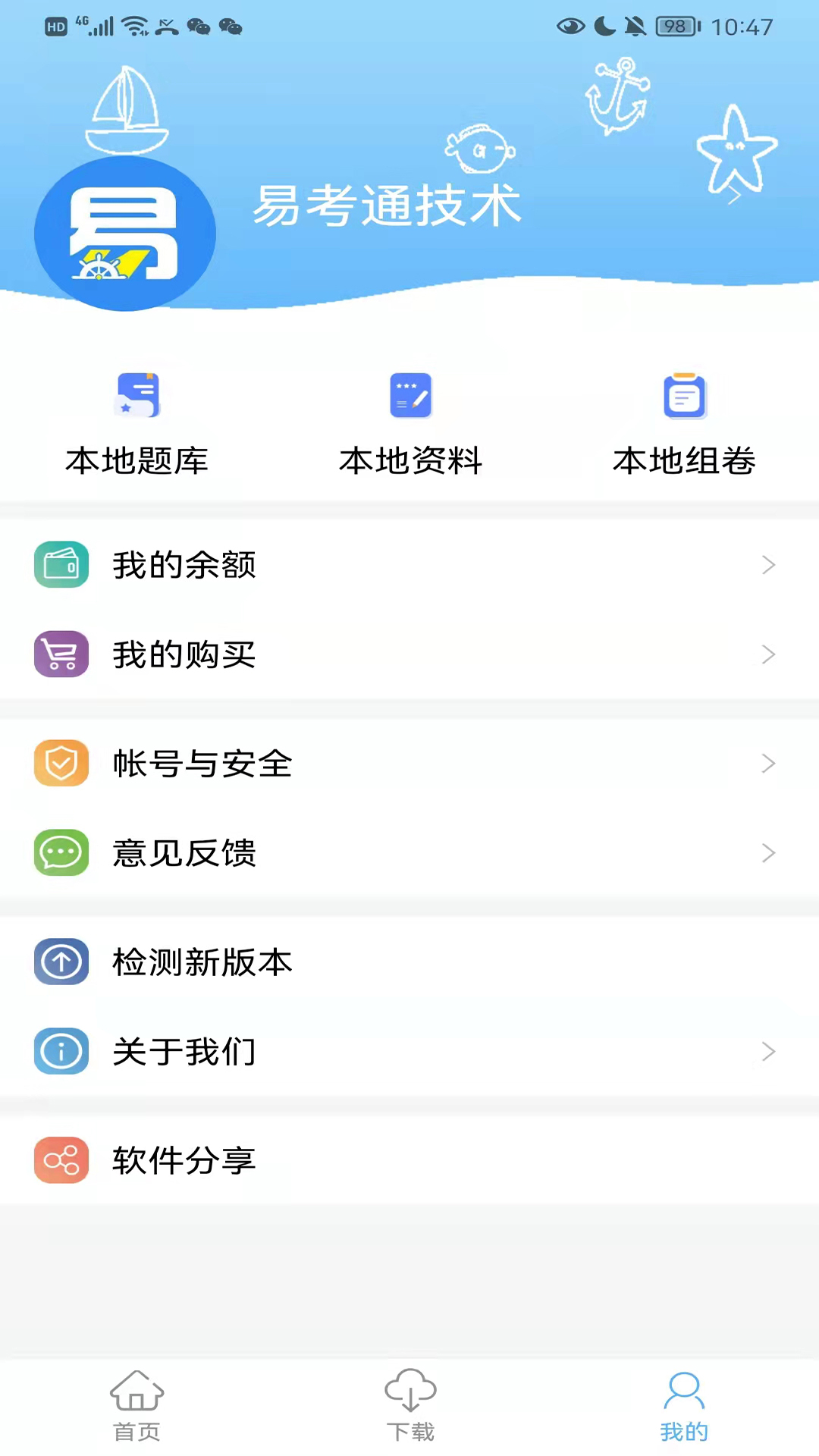The width and height of the screenshot is (819, 1456).
Task: Open the 本地组卷 local paper builder icon
Action: pos(684,395)
